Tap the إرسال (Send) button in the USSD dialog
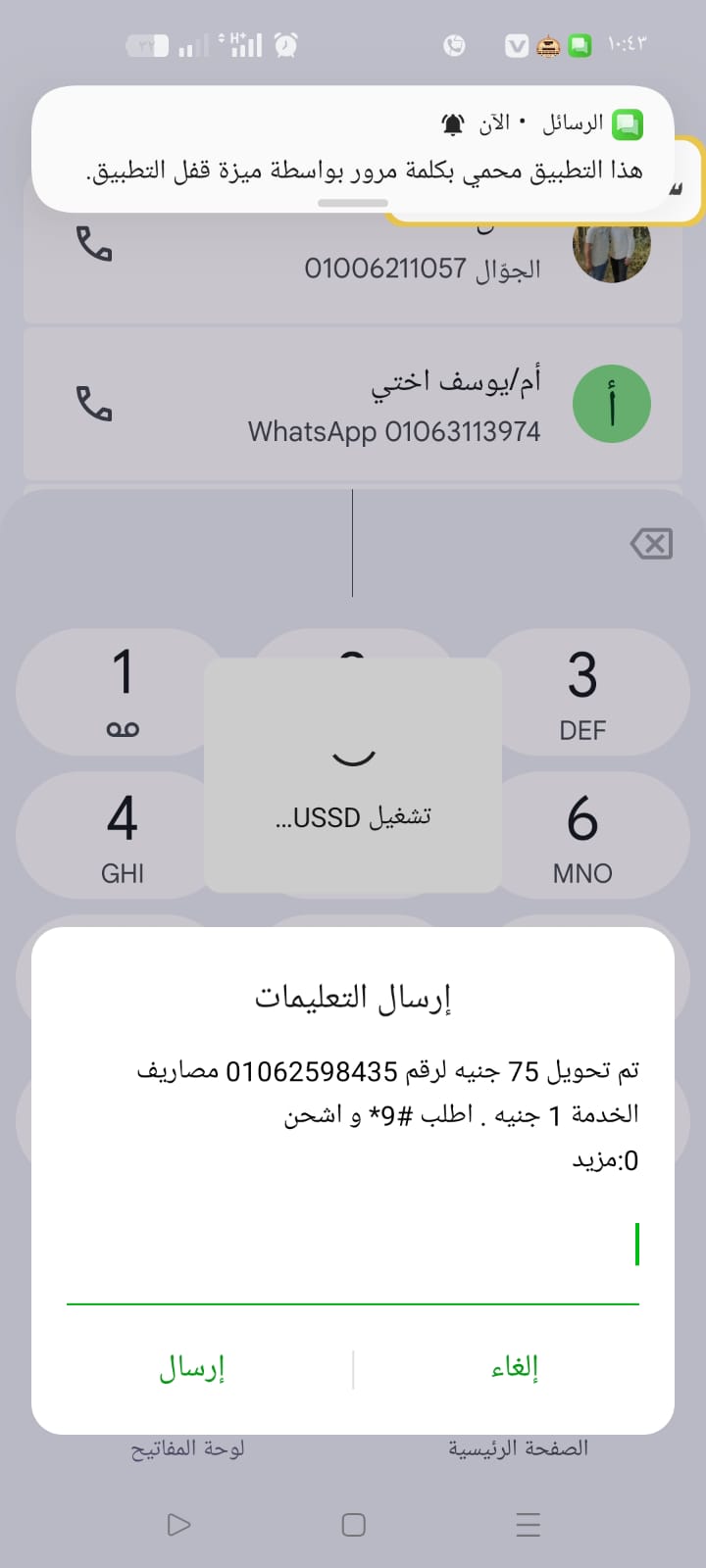Viewport: 706px width, 1568px height. (192, 1368)
